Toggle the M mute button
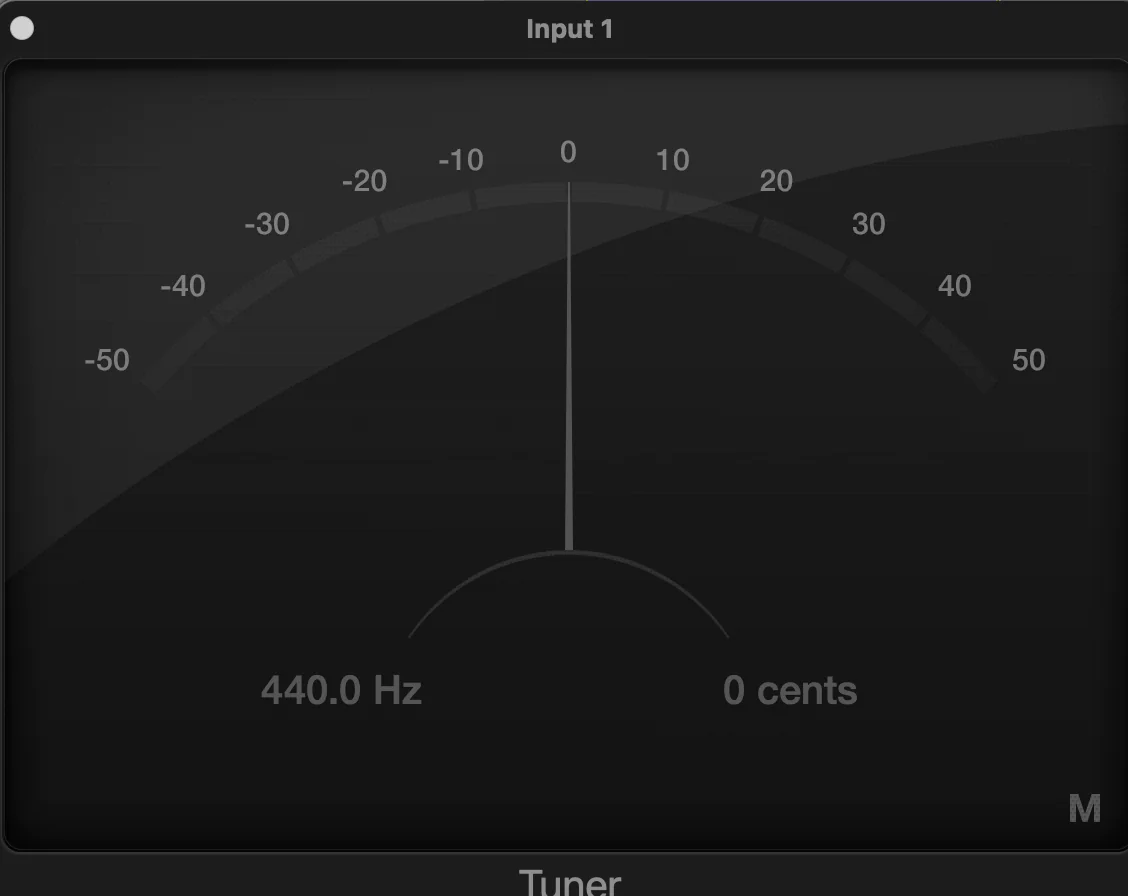This screenshot has width=1128, height=896. tap(1084, 808)
